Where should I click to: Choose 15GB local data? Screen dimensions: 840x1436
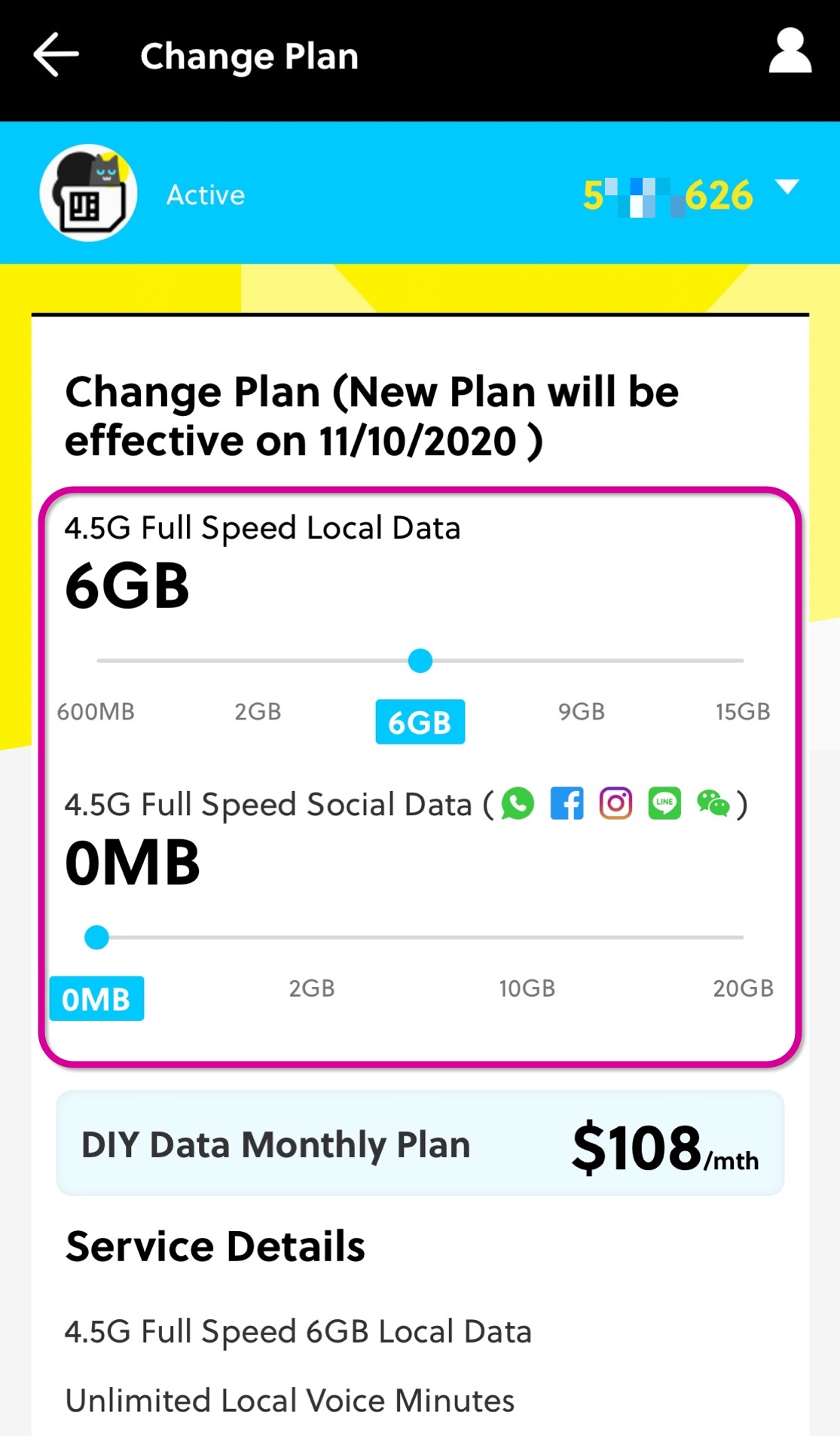coord(743,711)
